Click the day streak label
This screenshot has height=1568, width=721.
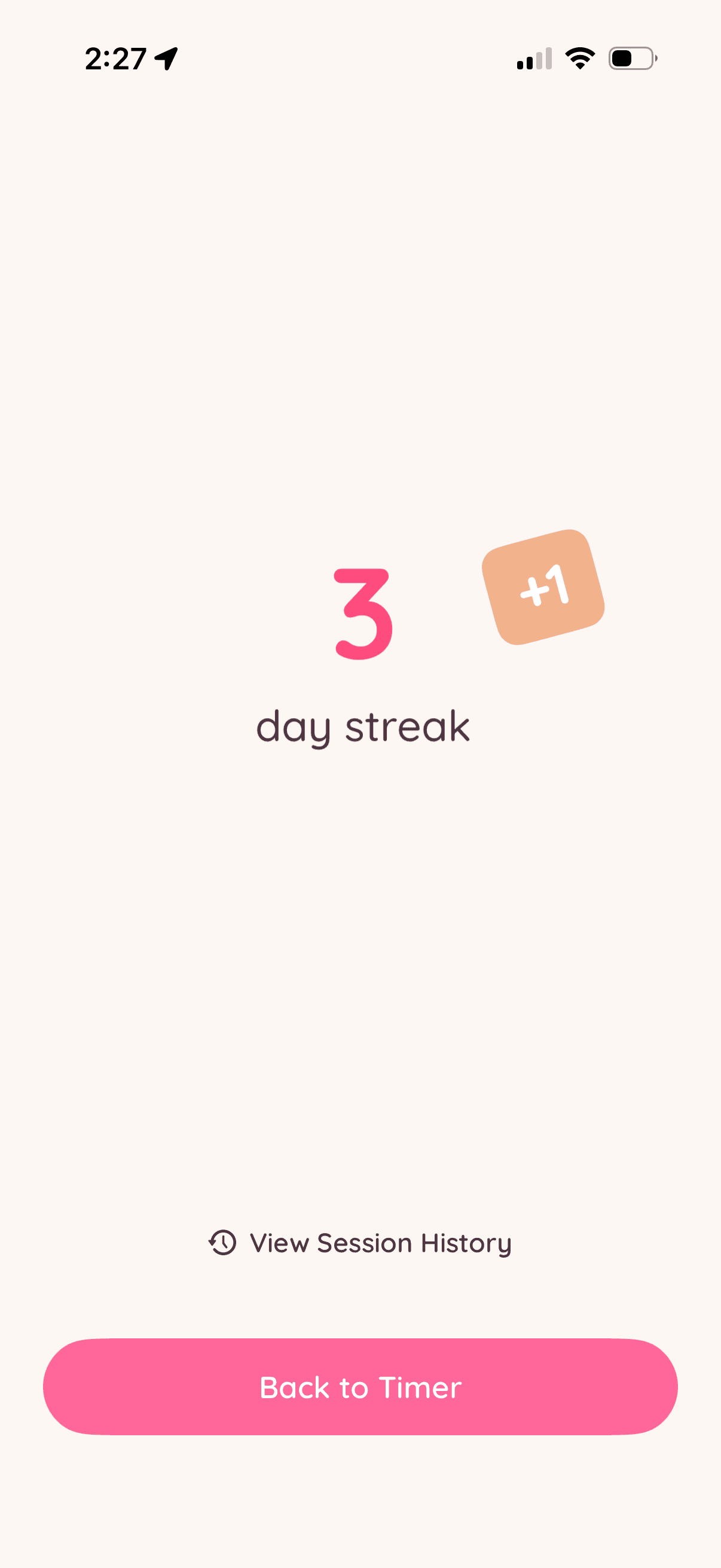pyautogui.click(x=364, y=727)
